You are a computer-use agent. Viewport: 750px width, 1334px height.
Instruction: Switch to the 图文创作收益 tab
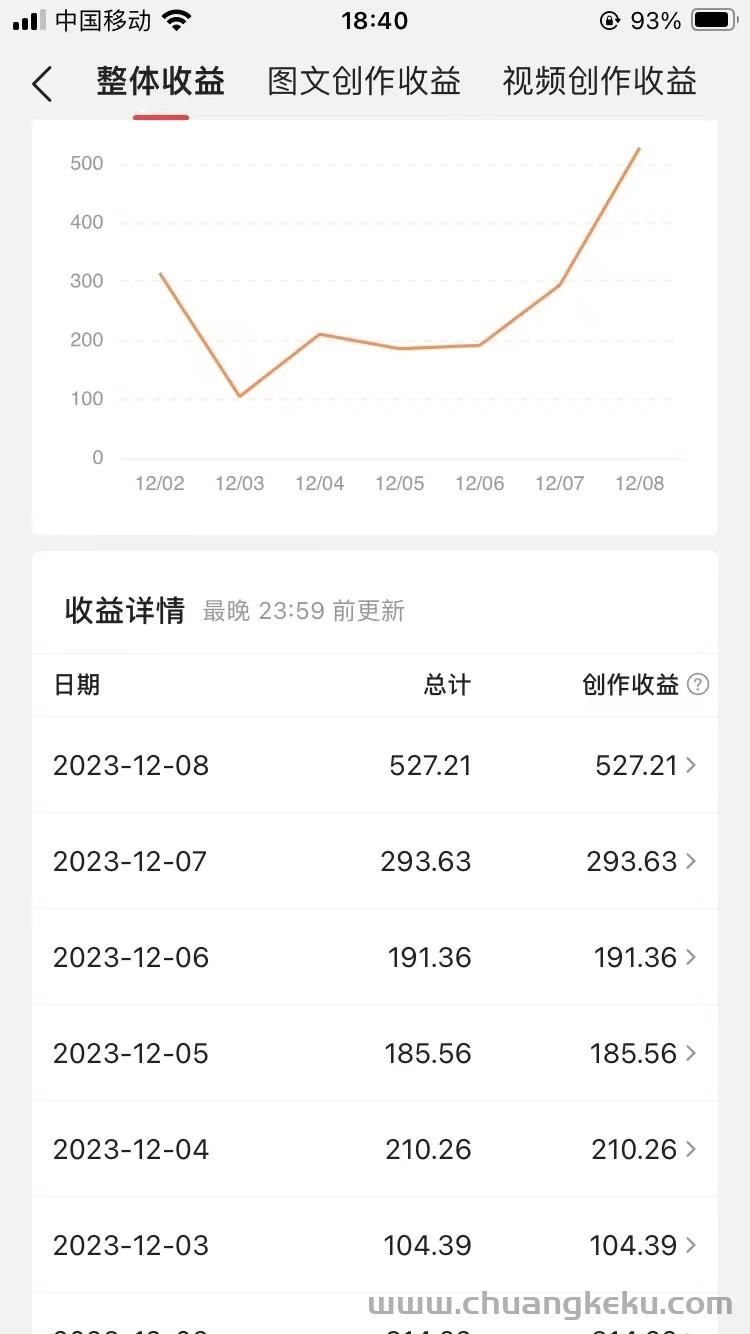pos(364,82)
